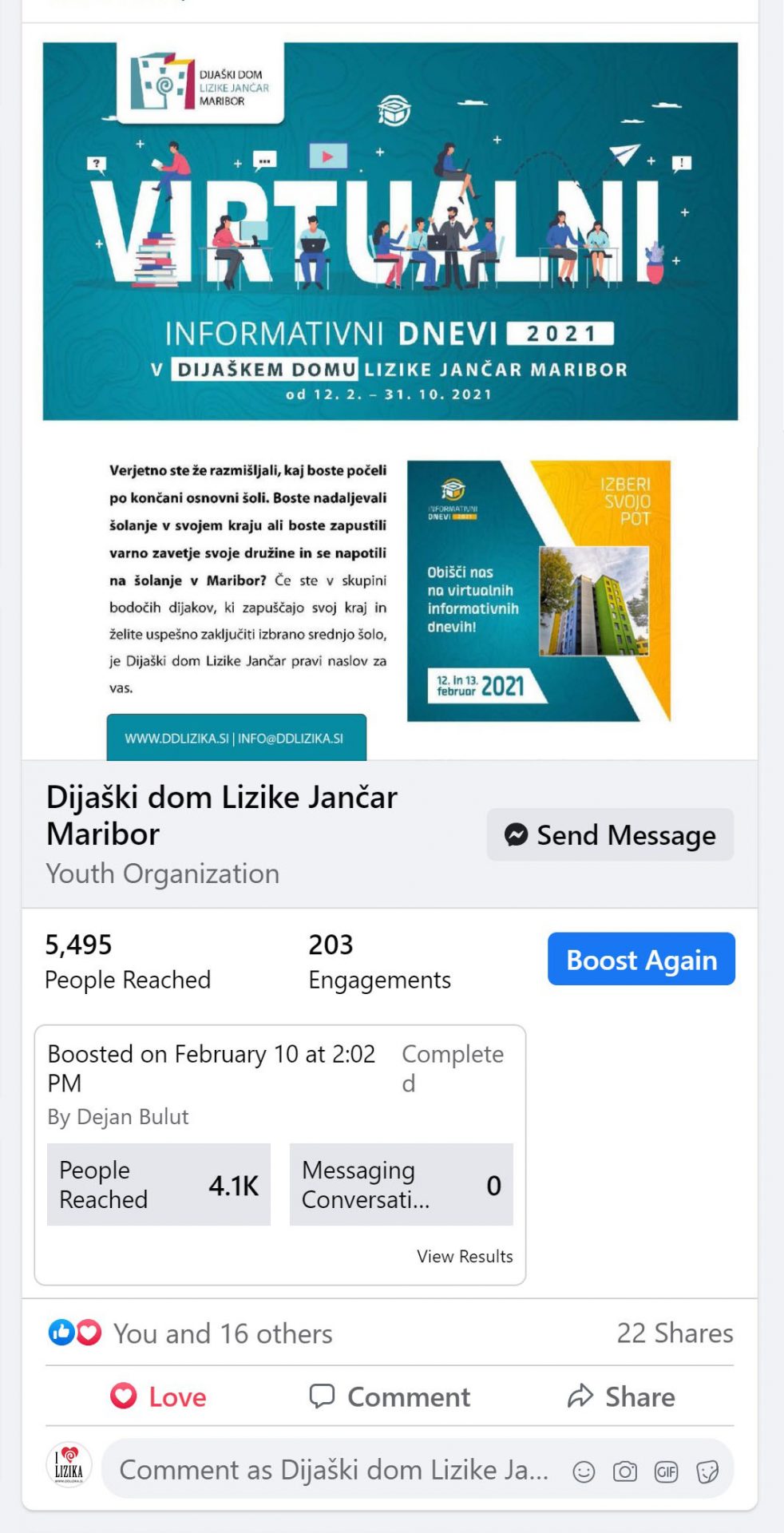Image resolution: width=784 pixels, height=1533 pixels.
Task: Open View Results for the boosted post
Action: tap(465, 1256)
